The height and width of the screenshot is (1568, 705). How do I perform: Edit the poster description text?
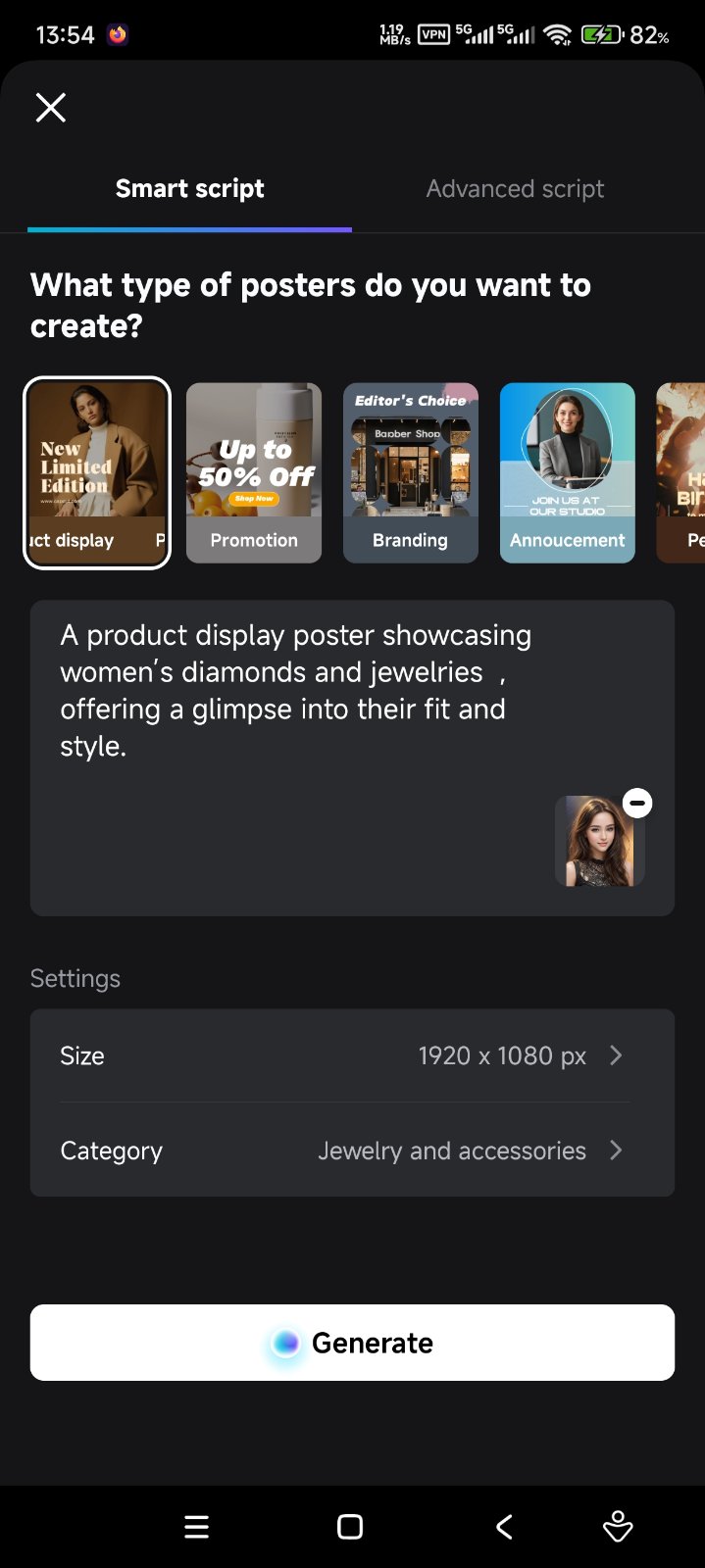294,690
